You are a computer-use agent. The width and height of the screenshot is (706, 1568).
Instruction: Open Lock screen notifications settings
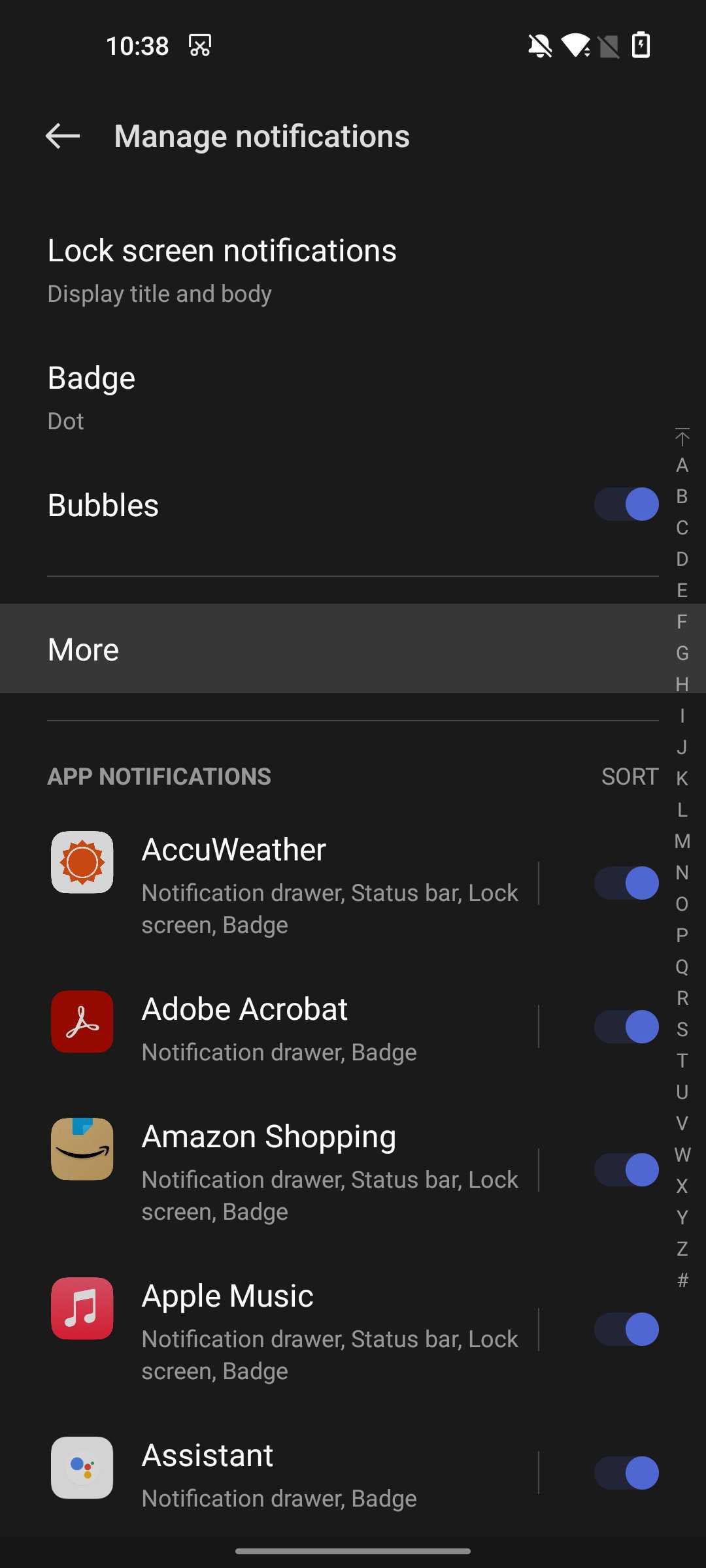point(222,270)
